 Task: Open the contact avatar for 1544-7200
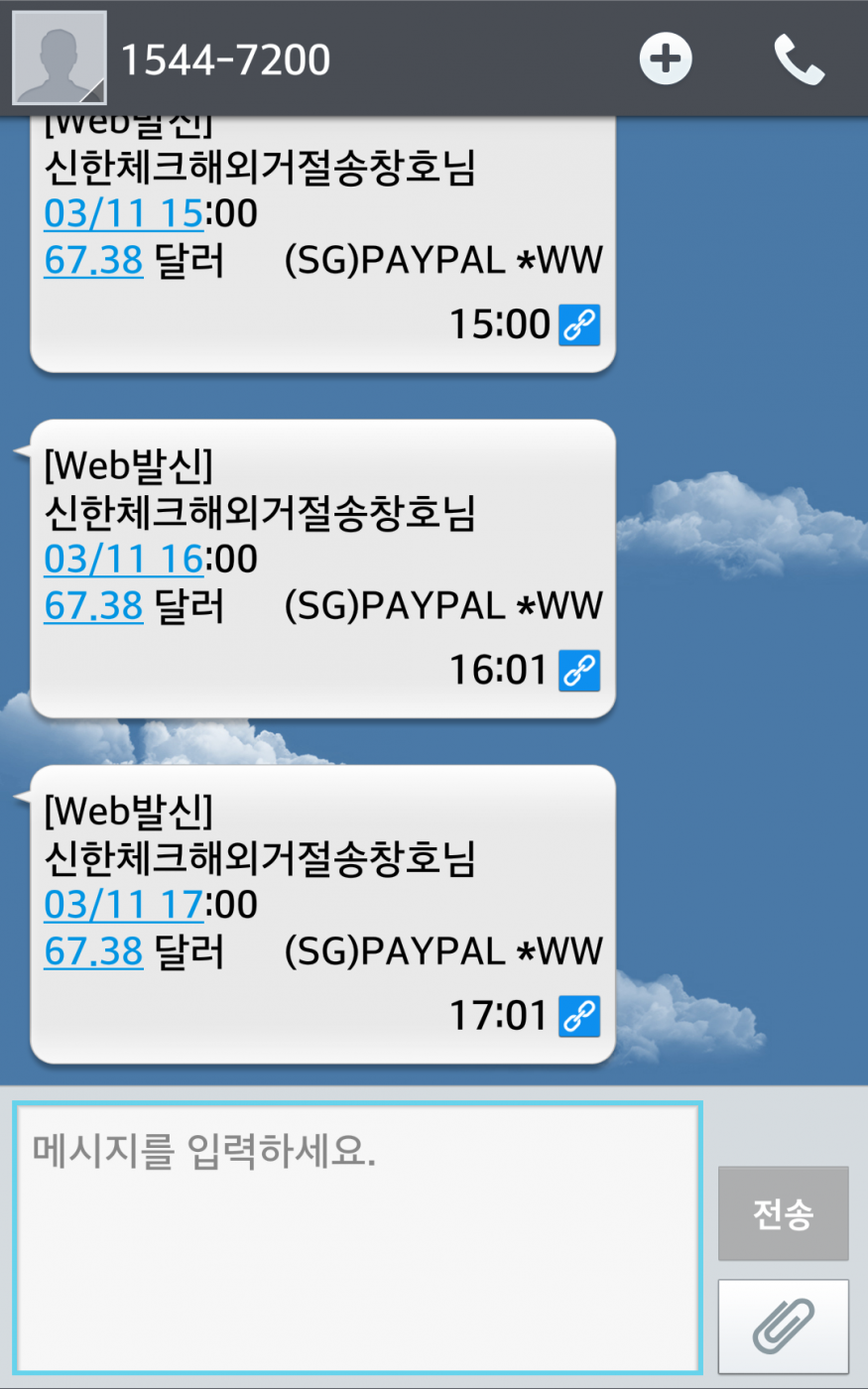[60, 58]
